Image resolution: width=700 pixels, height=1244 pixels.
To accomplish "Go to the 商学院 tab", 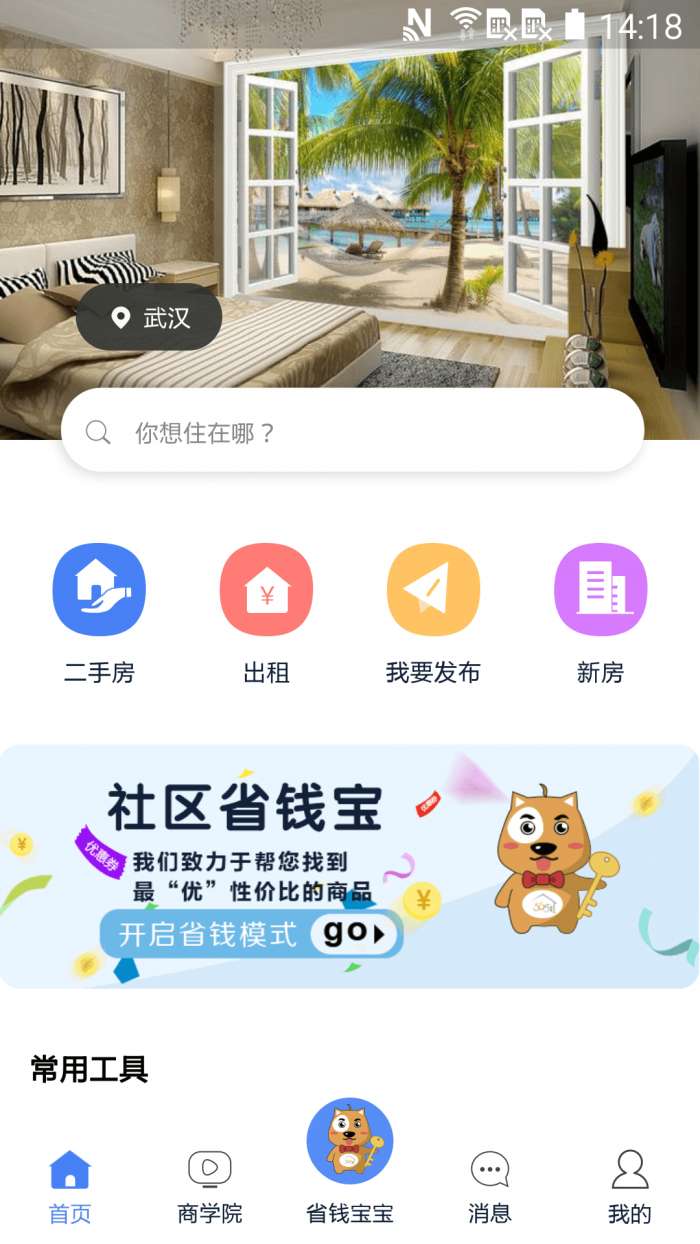I will click(210, 1187).
